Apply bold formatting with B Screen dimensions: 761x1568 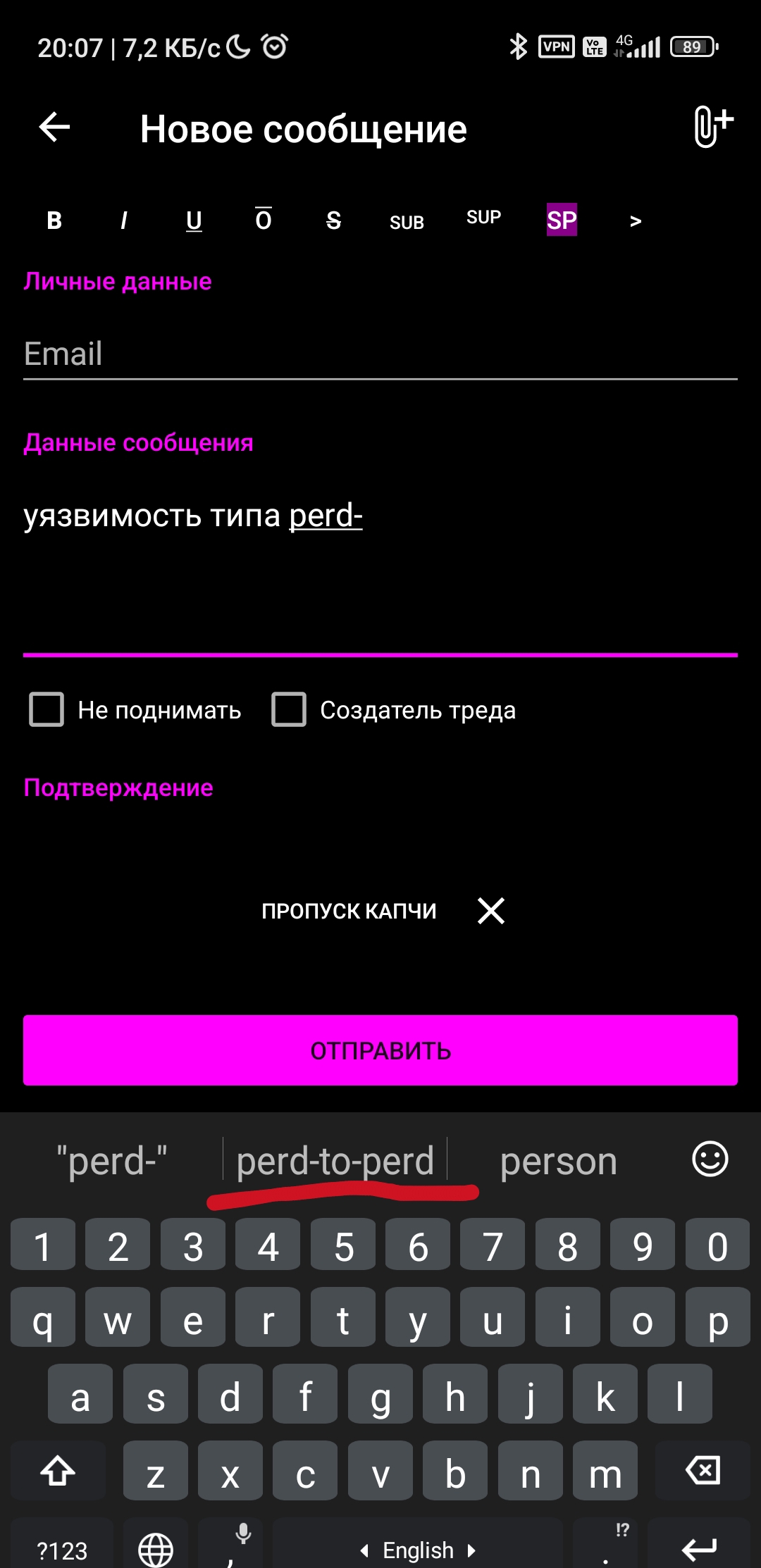[x=54, y=220]
